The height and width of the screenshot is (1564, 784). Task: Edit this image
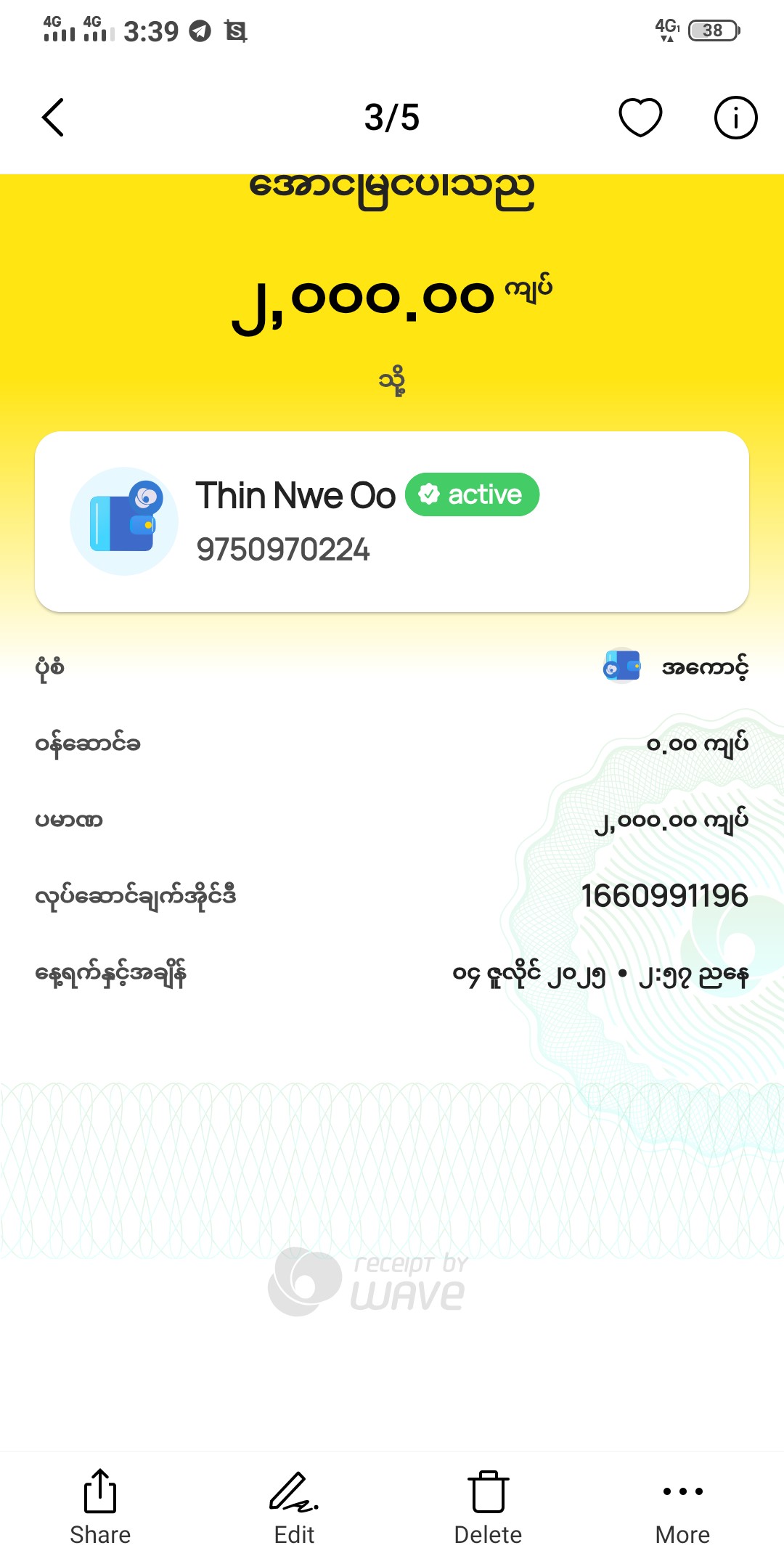point(294,1507)
